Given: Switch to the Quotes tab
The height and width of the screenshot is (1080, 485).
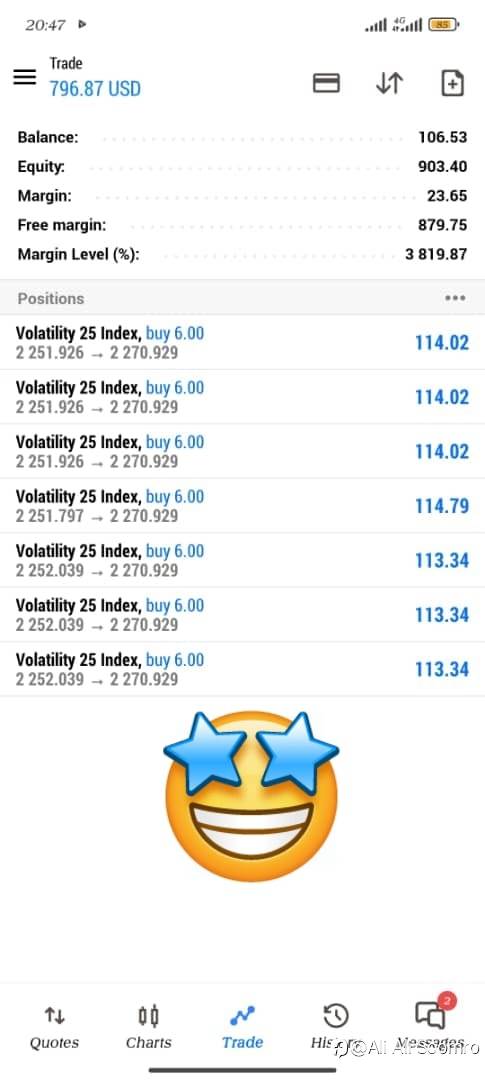Looking at the screenshot, I should pos(54,1027).
